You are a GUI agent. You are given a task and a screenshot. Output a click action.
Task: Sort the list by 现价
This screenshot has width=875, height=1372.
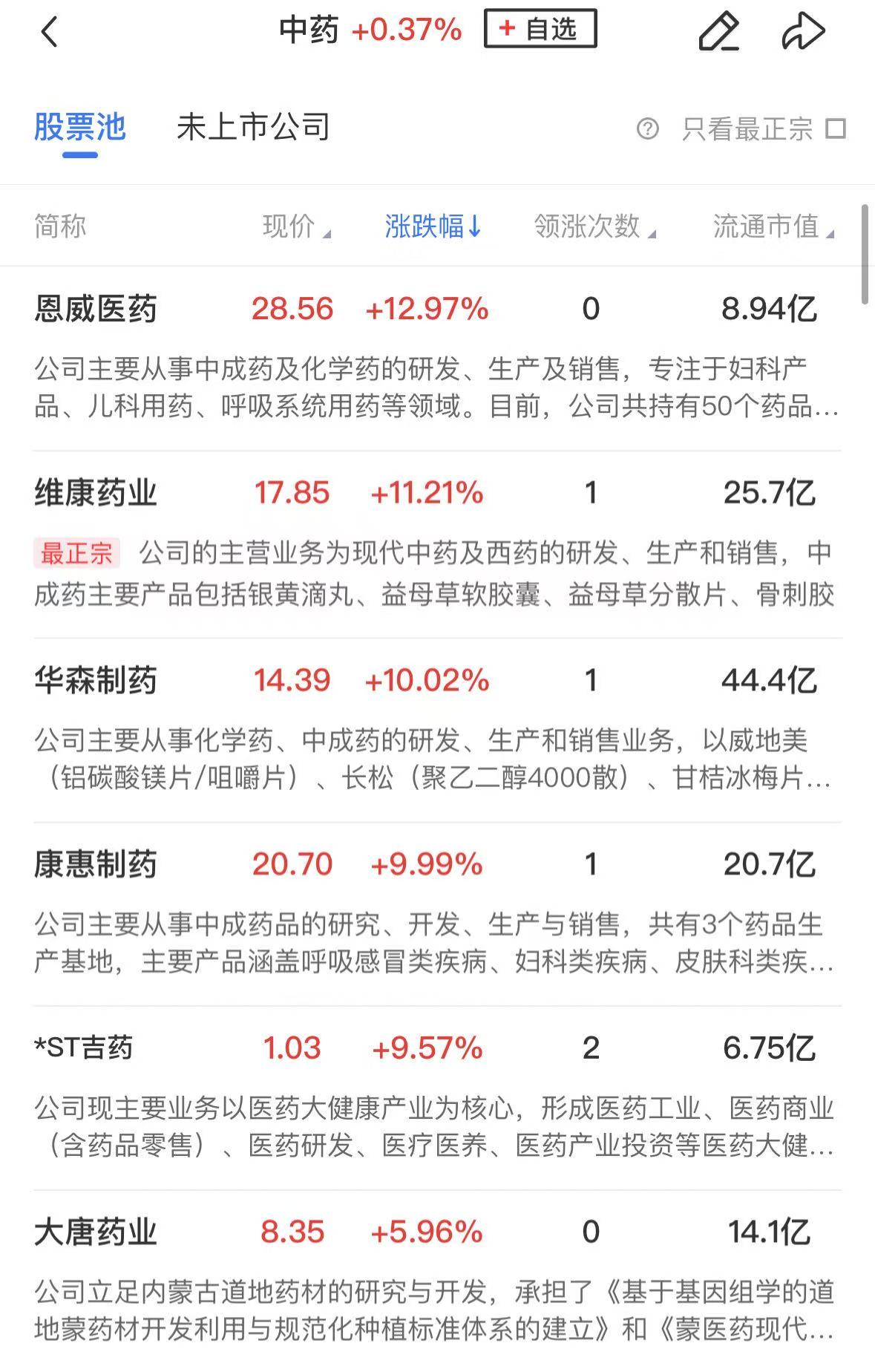295,226
